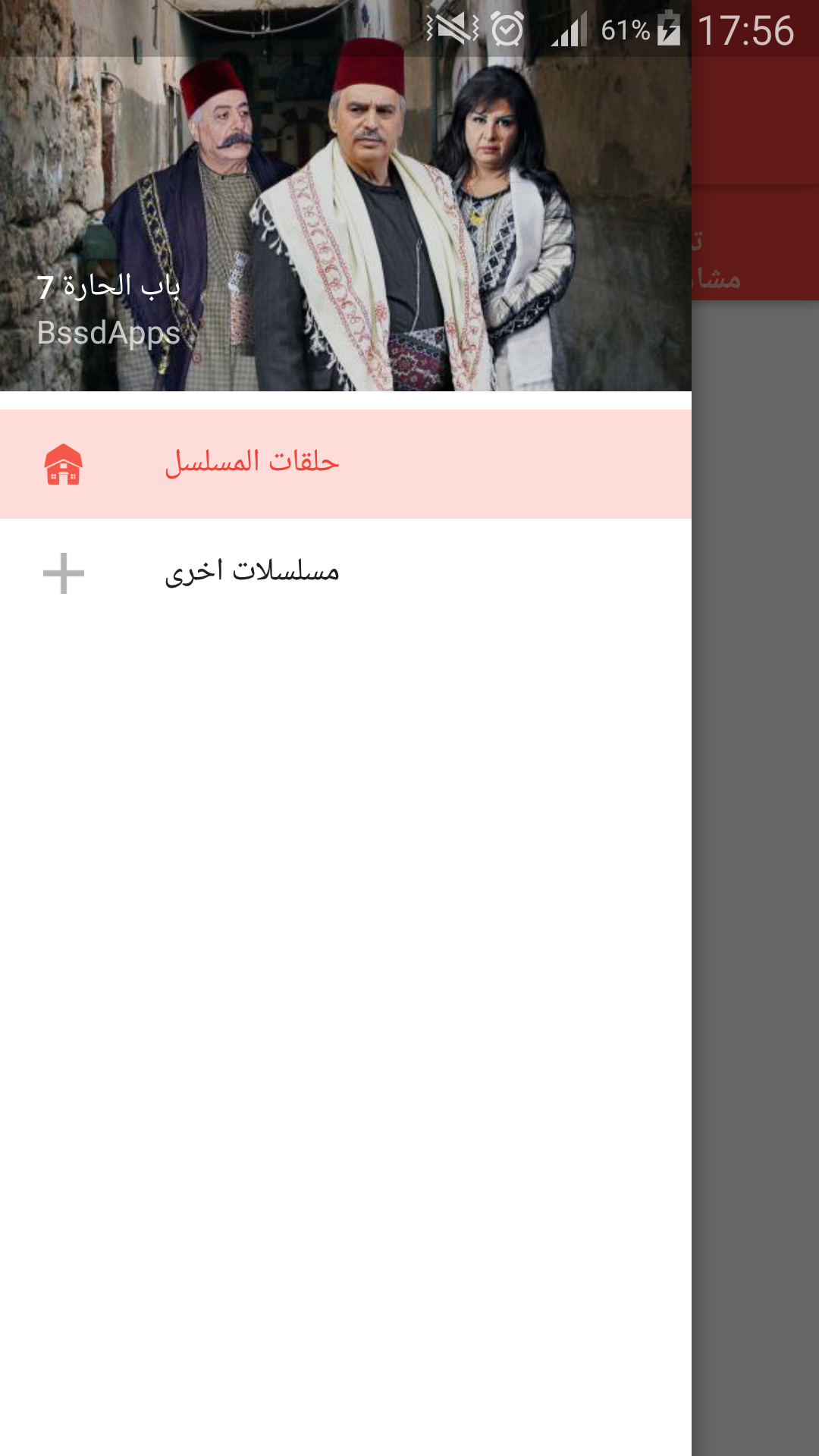Select the مسلسلات اخرى menu item
The width and height of the screenshot is (819, 1456).
[346, 573]
